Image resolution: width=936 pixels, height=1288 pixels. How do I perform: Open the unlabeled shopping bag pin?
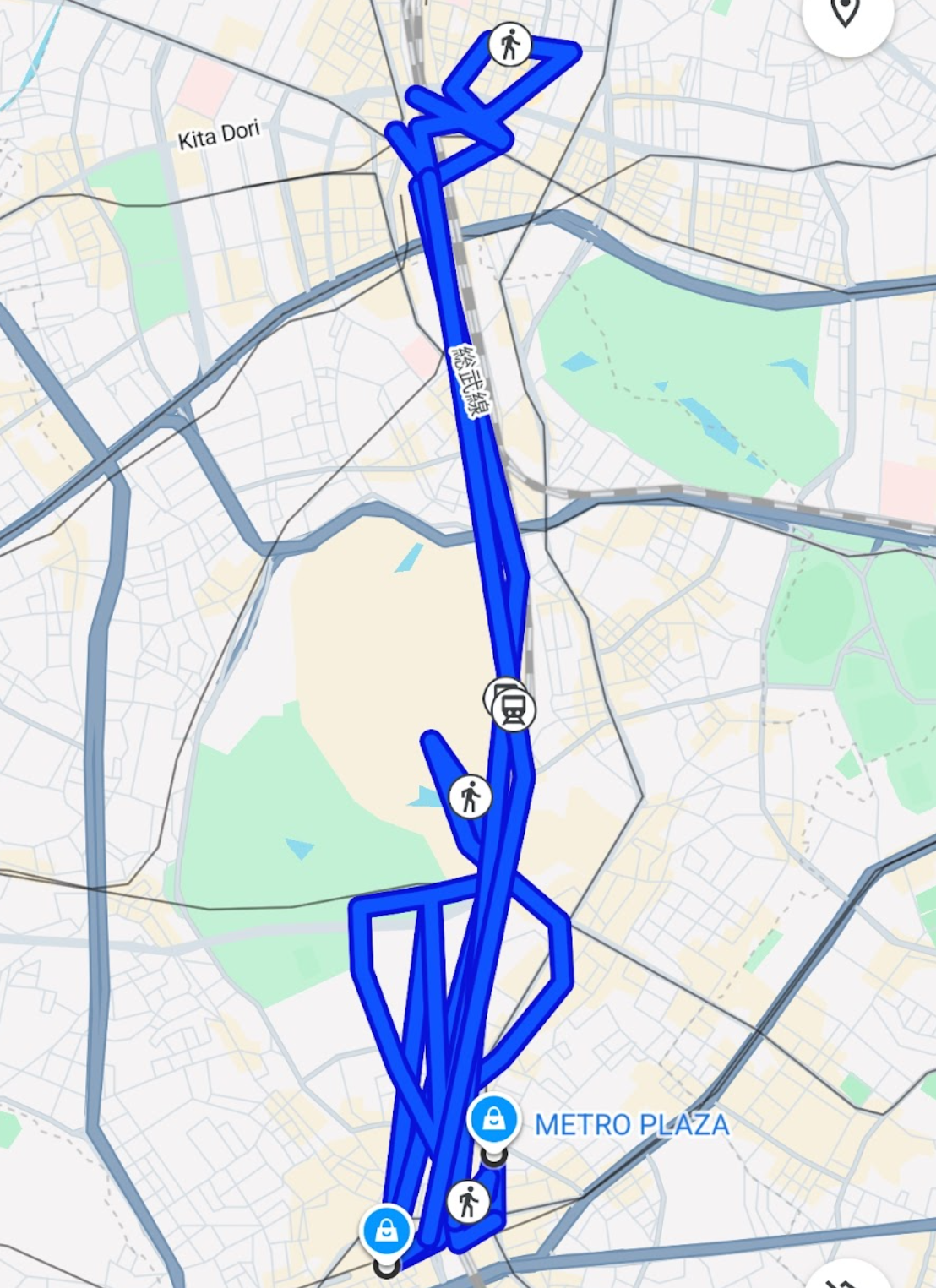(387, 1231)
